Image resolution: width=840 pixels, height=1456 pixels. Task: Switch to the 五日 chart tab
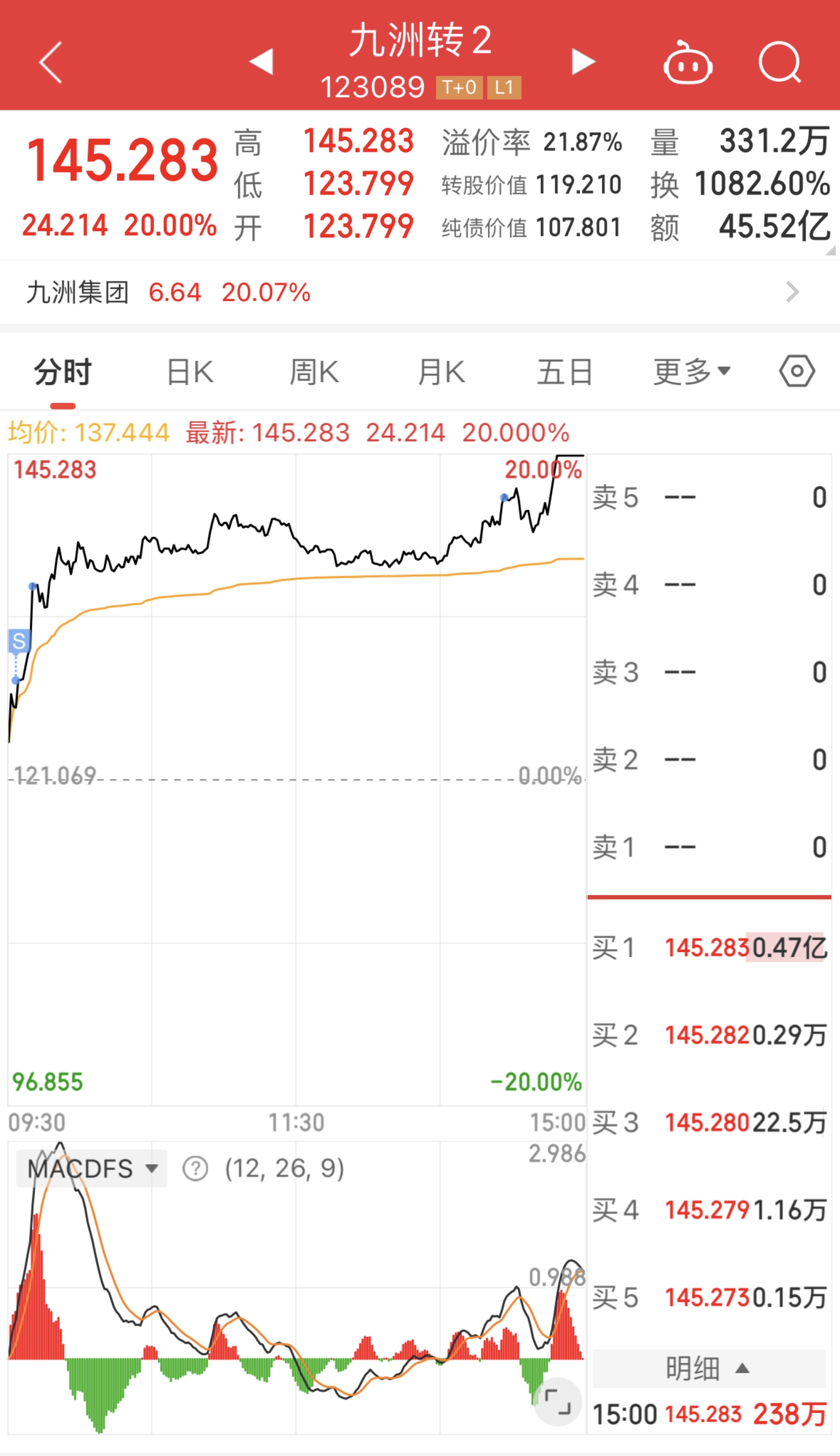(x=565, y=372)
